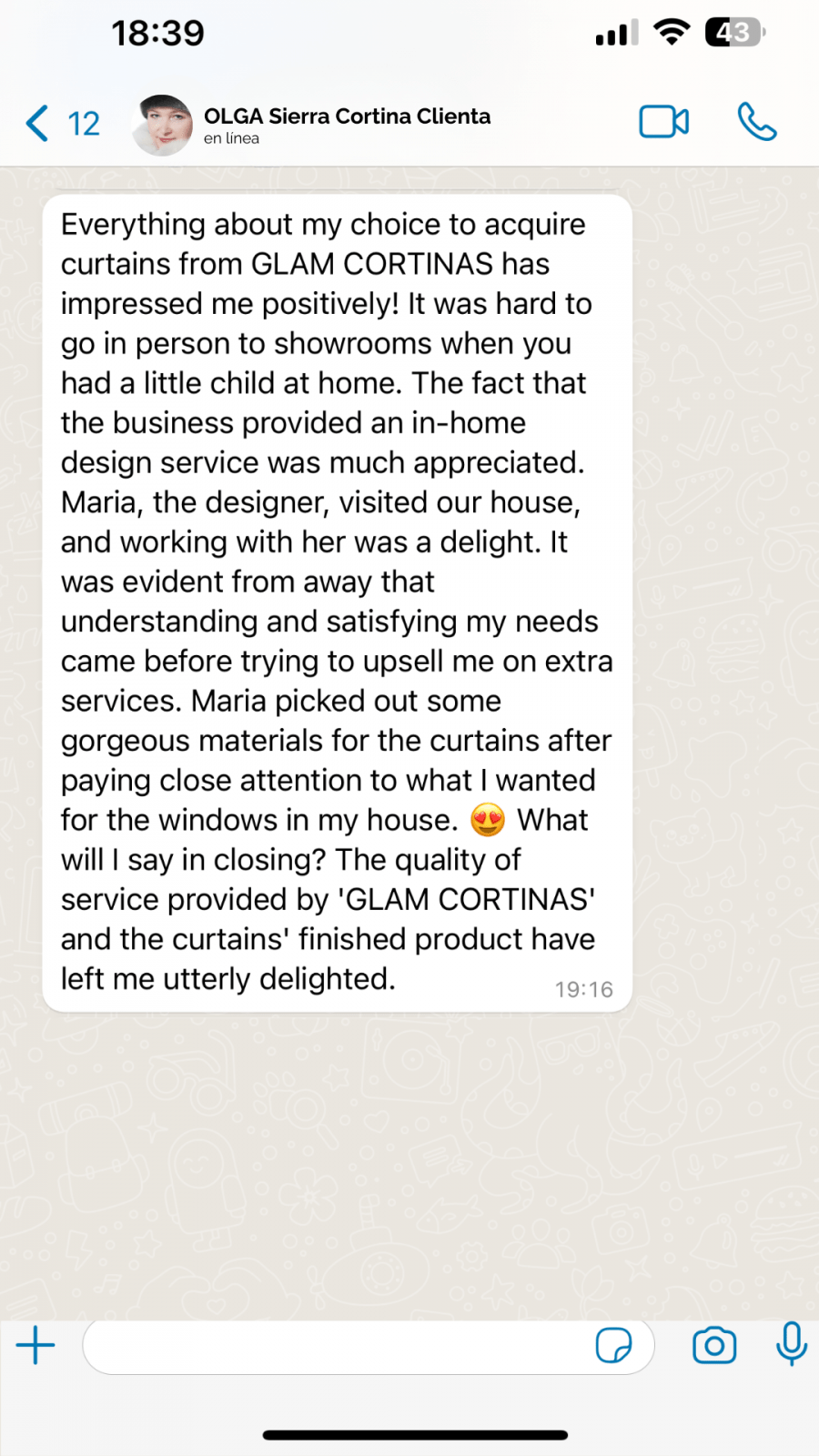The width and height of the screenshot is (819, 1456).
Task: Open the camera to send a photo
Action: click(x=714, y=1345)
